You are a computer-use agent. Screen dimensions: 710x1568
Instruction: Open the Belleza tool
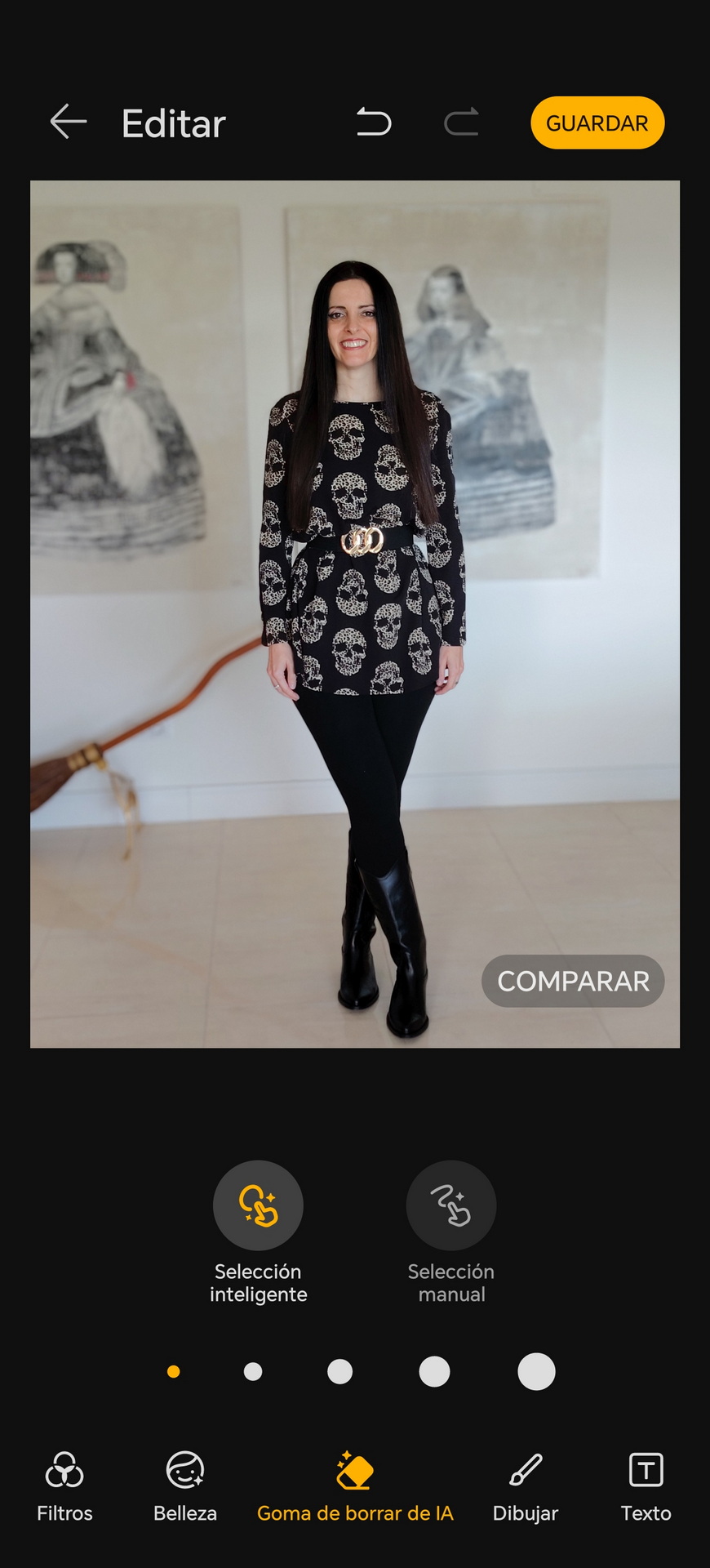coord(185,1487)
